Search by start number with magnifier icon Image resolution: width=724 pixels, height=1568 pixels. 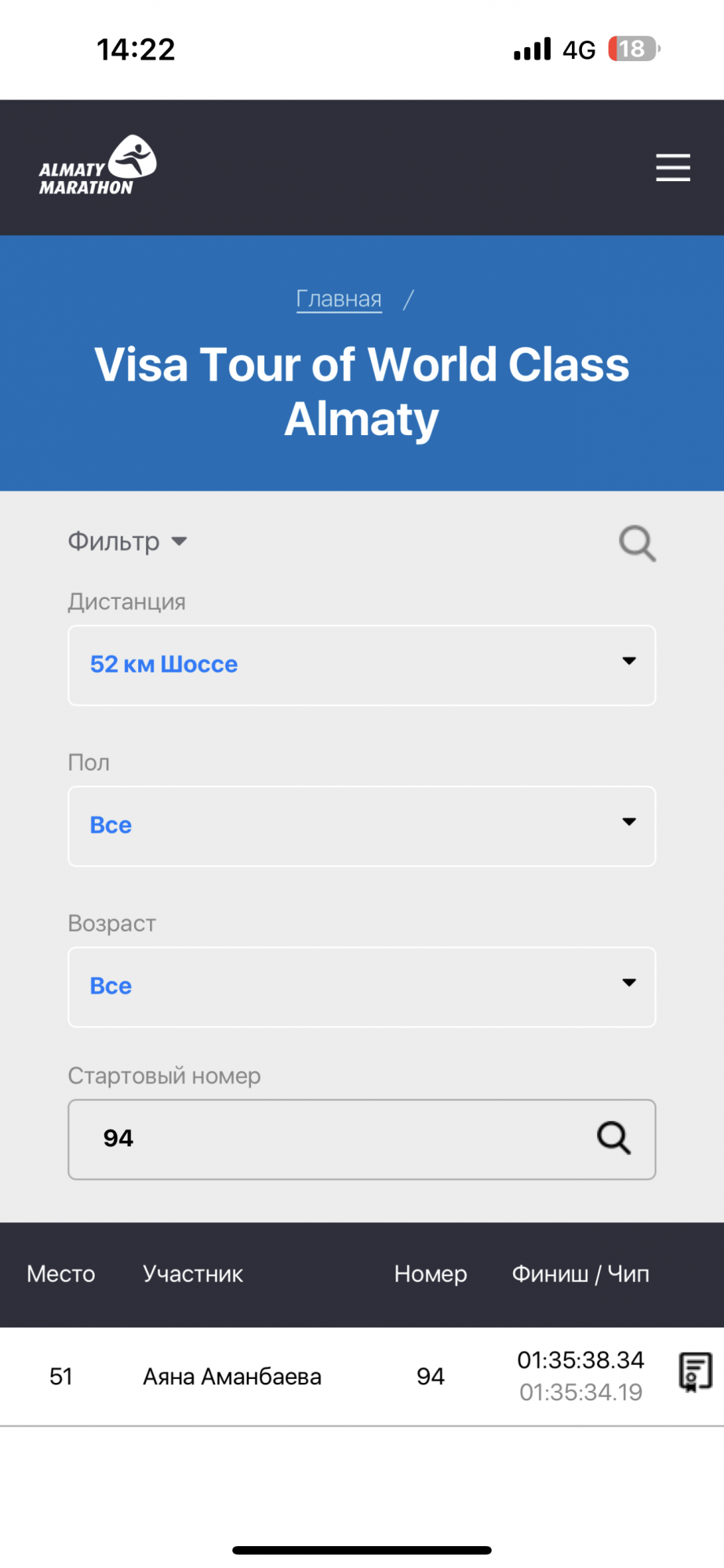[x=613, y=1138]
